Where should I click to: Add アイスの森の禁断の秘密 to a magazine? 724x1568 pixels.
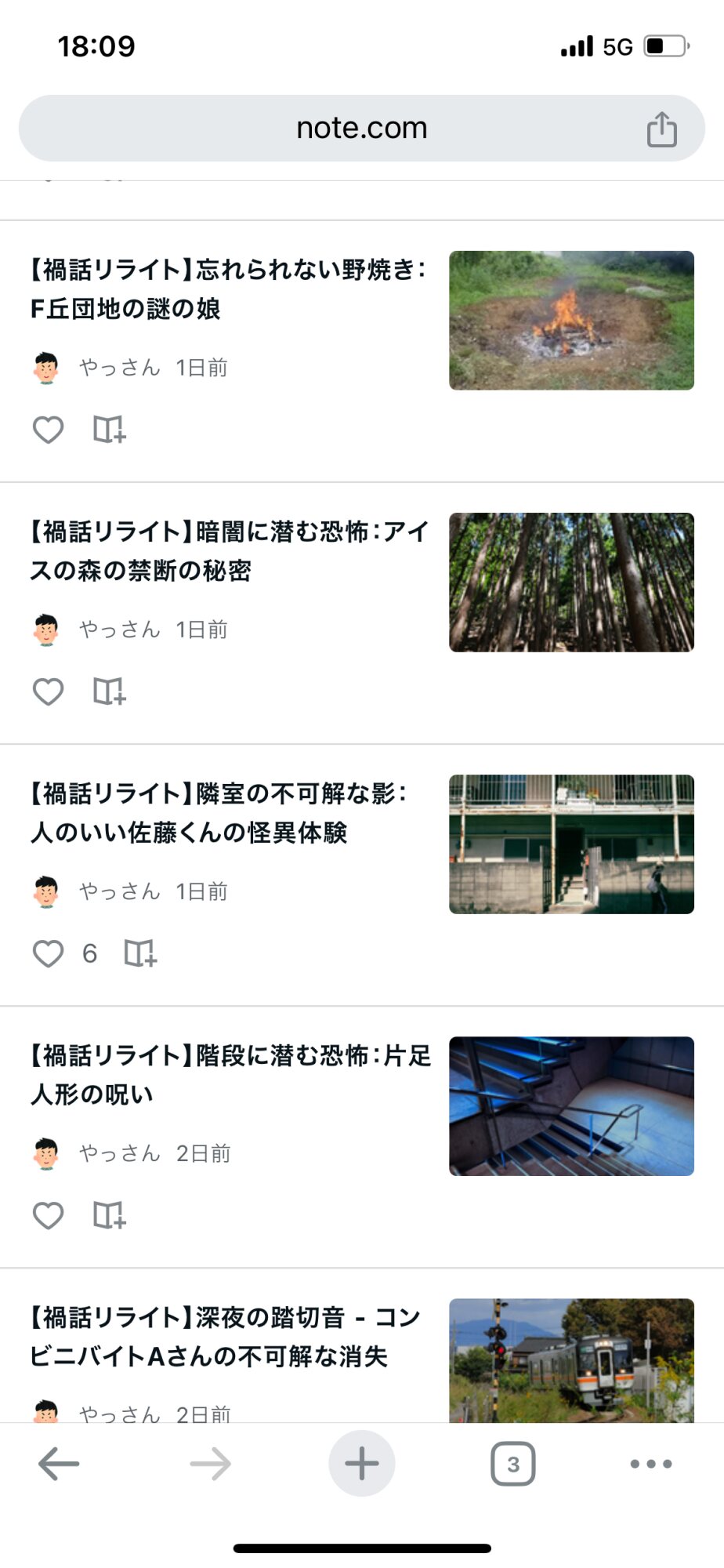click(x=109, y=691)
